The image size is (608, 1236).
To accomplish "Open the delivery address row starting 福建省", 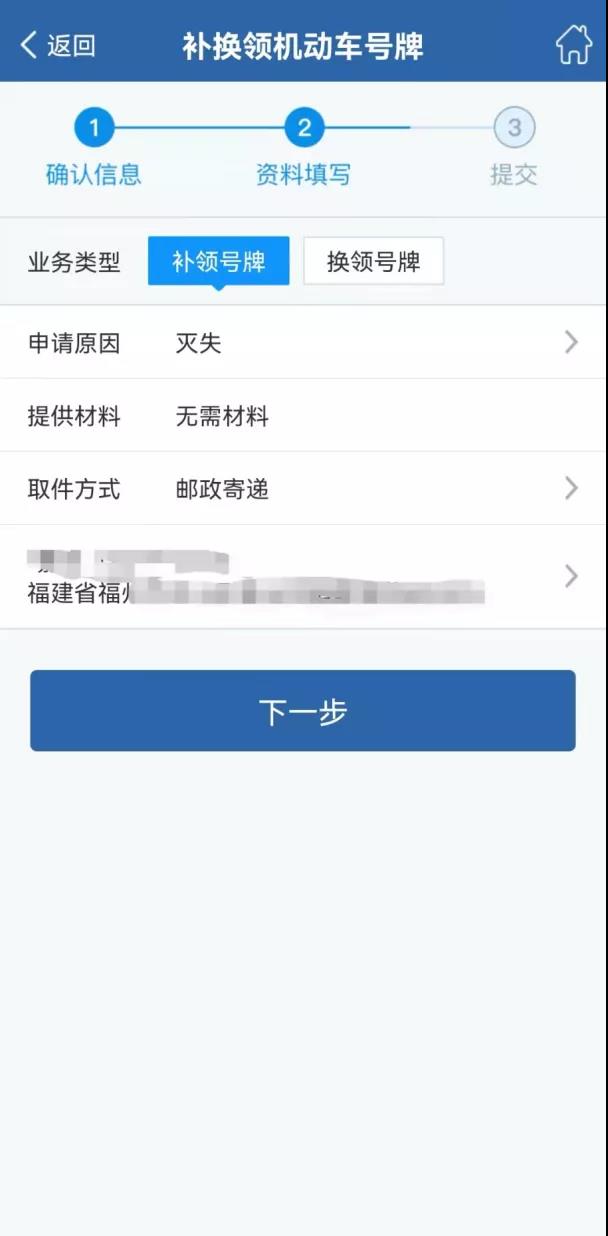I will click(x=304, y=577).
